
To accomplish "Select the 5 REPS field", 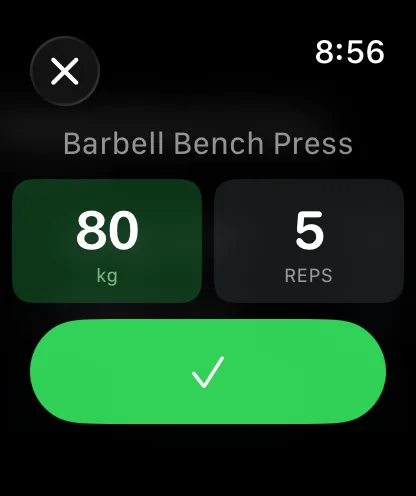I will 309,241.
